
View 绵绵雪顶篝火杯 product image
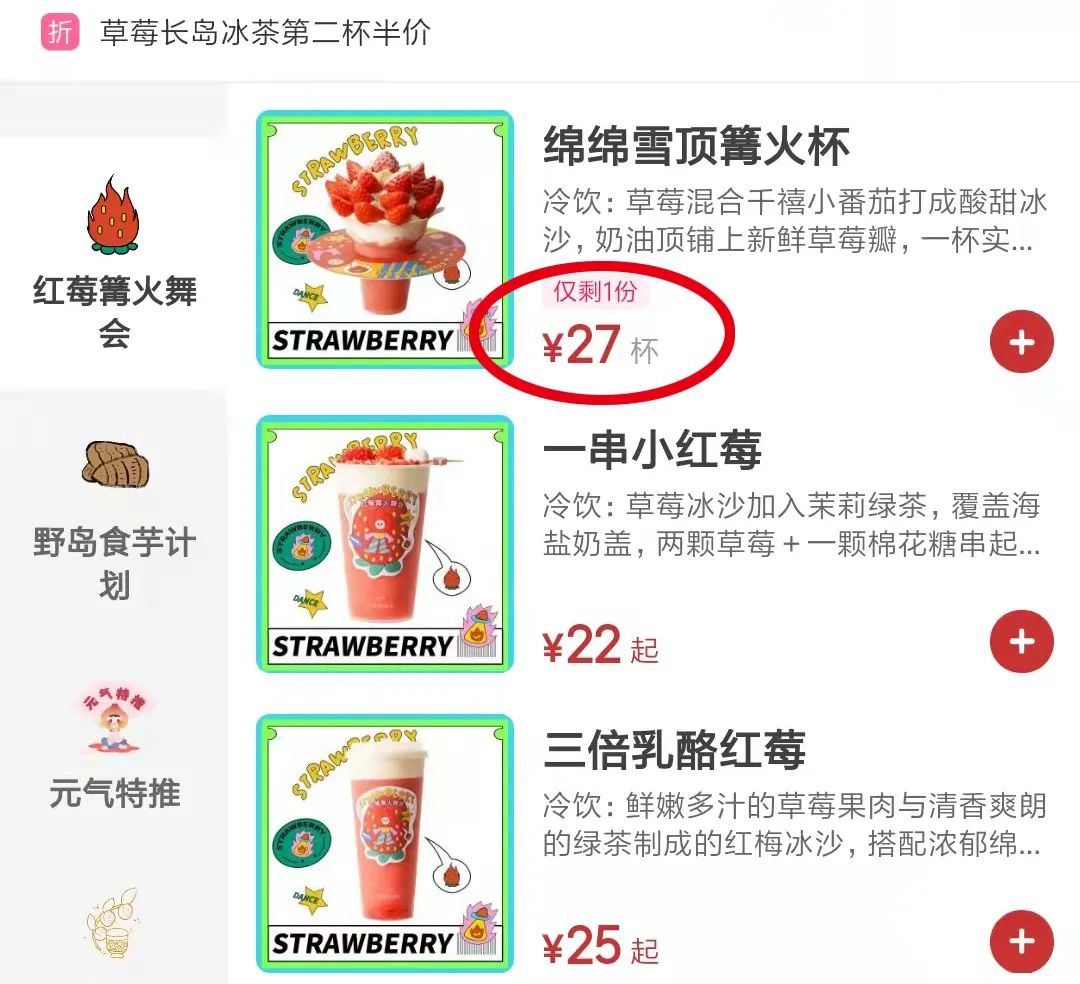point(385,239)
